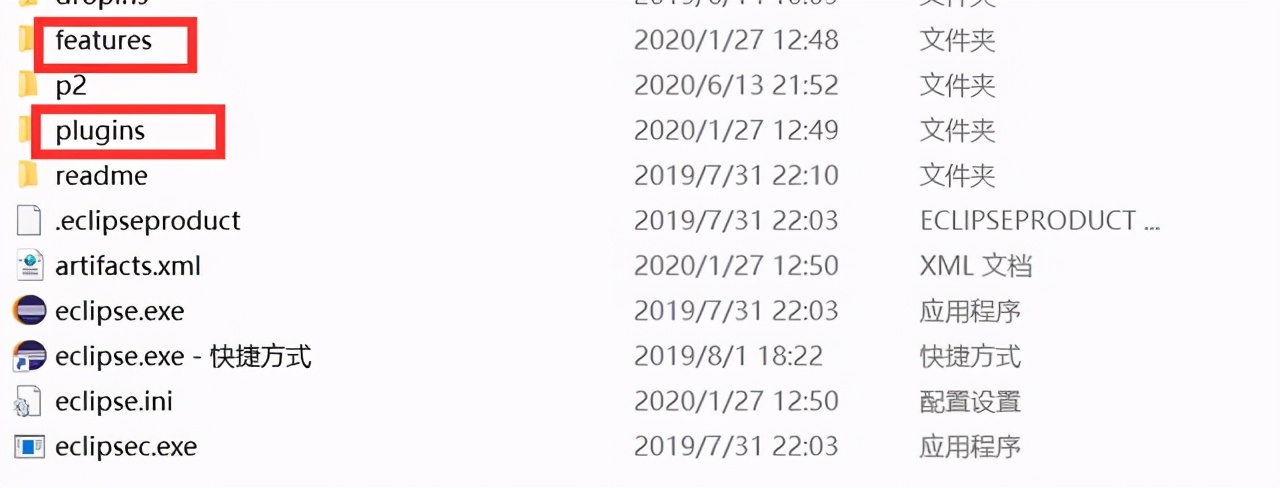Viewport: 1280px width, 488px height.
Task: Open the p2 folder
Action: point(70,86)
